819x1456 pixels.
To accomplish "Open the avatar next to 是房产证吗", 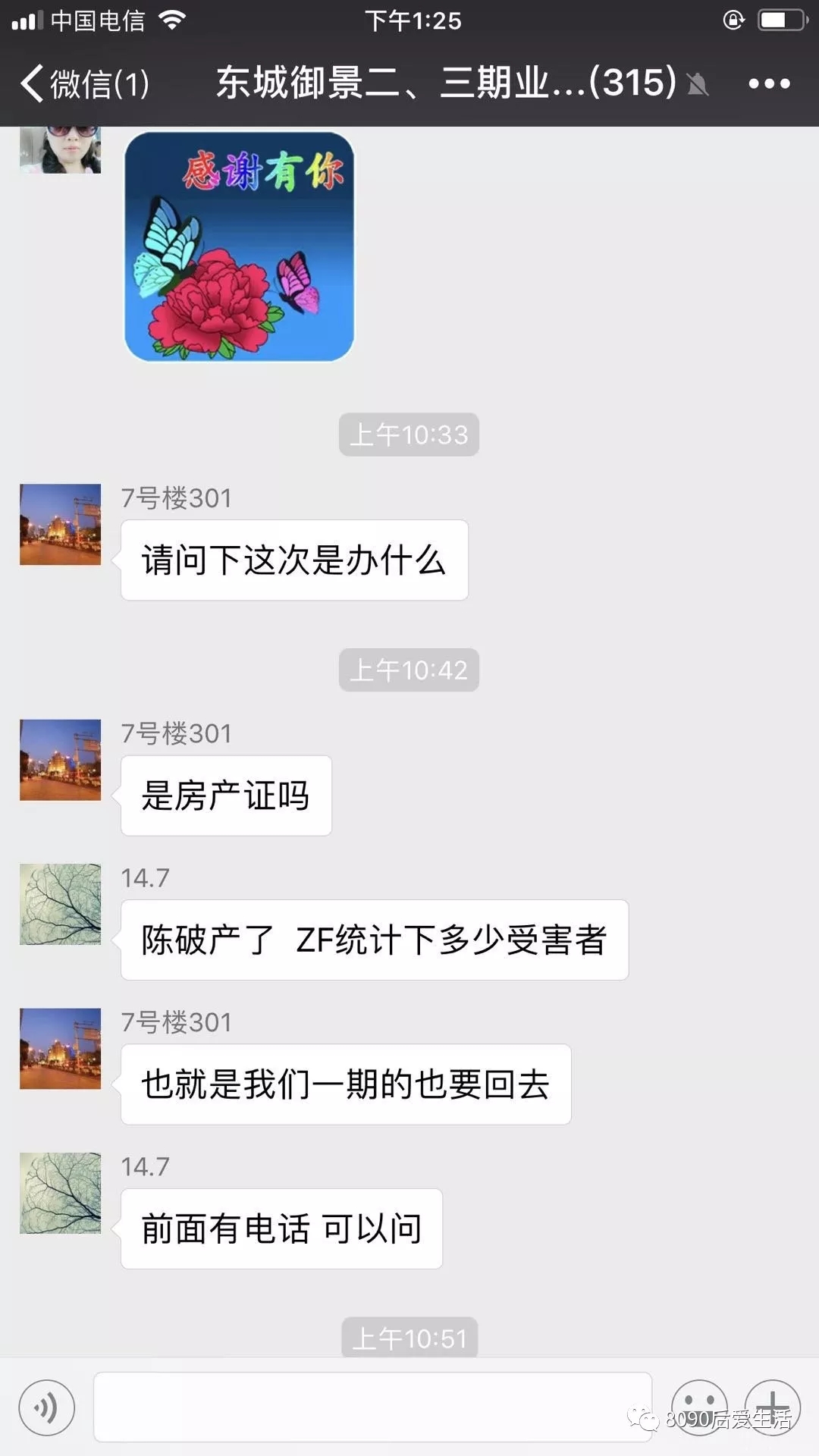I will point(61,760).
